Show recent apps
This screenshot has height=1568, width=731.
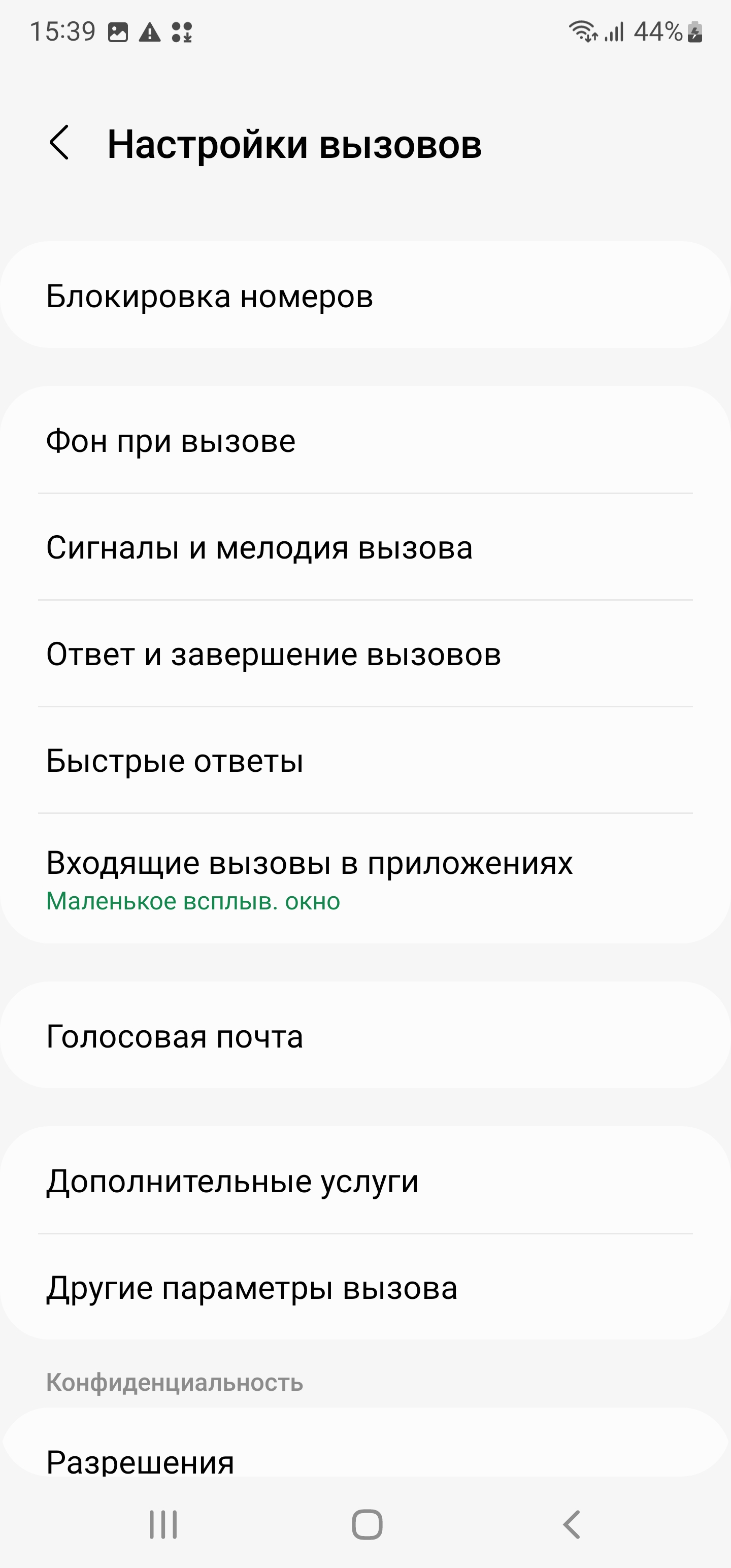[163, 1525]
